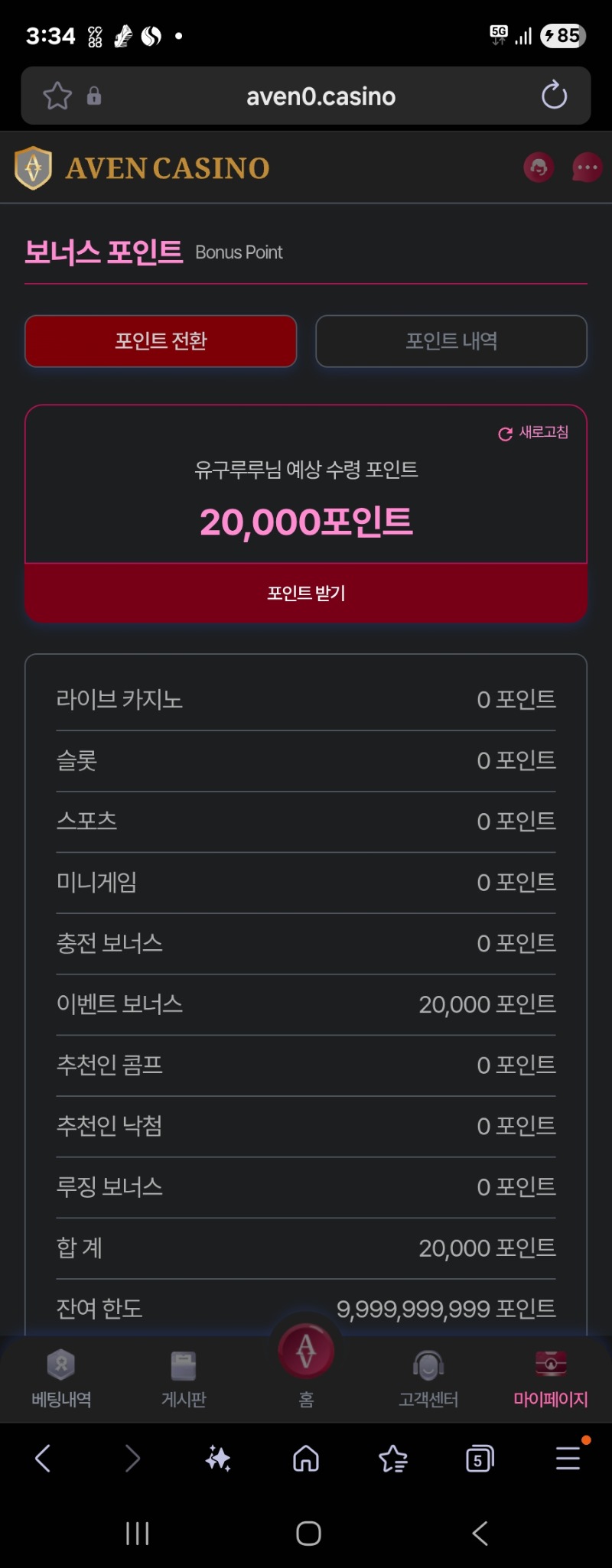Tap 새로고침 to refresh points

click(x=534, y=433)
